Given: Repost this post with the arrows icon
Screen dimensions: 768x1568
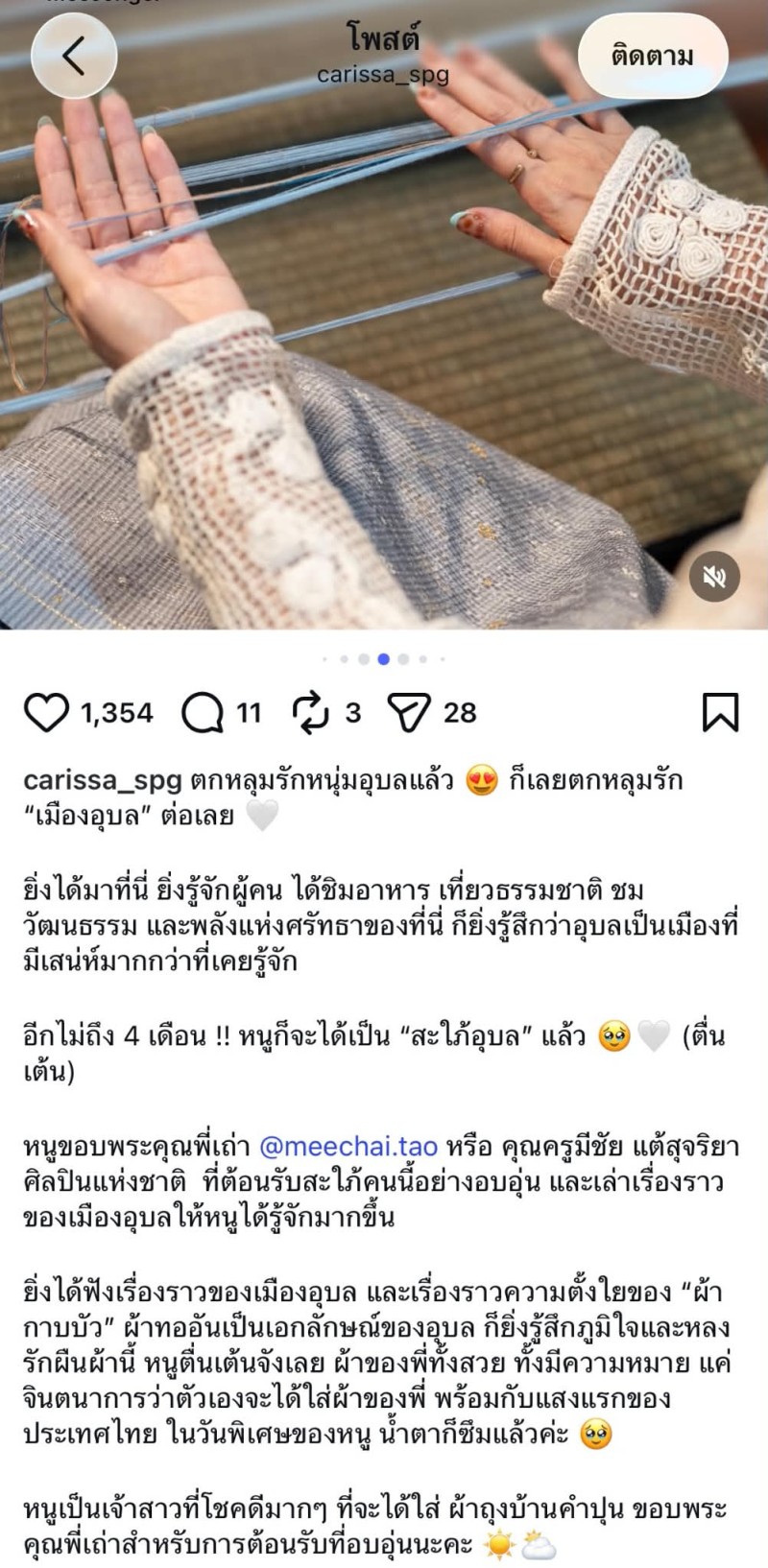Looking at the screenshot, I should pos(310,713).
